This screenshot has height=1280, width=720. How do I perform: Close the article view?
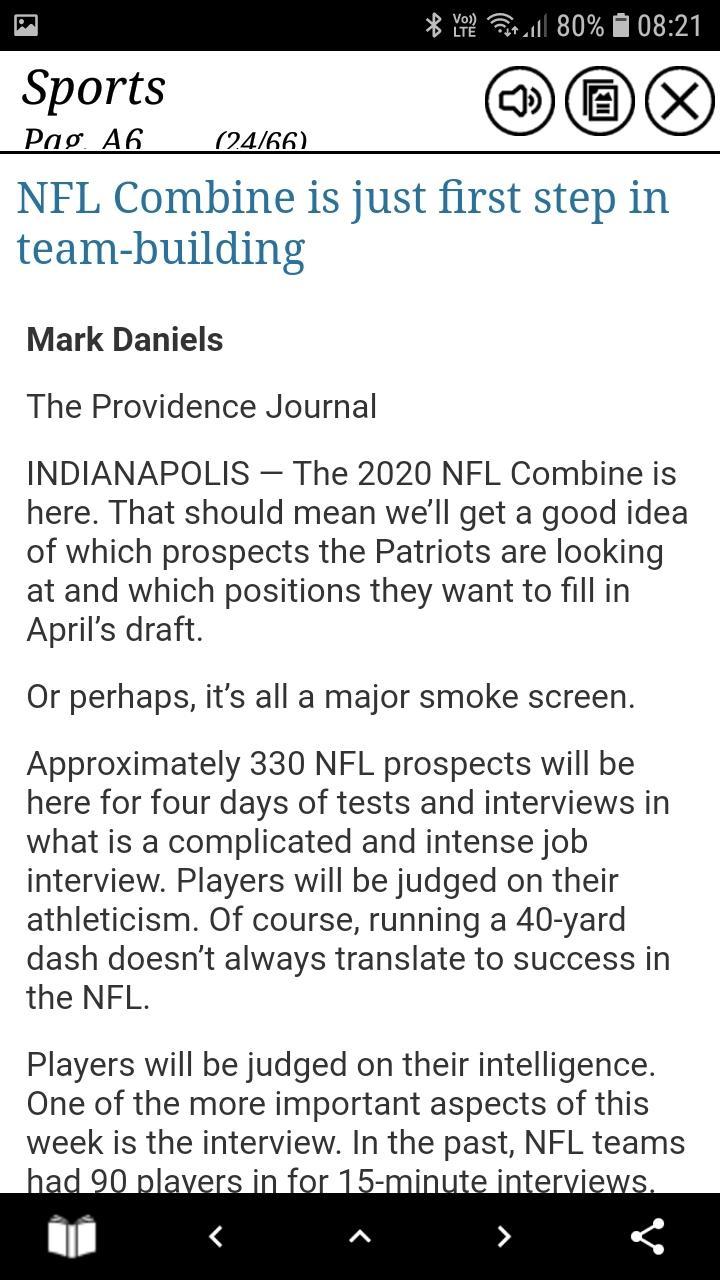click(679, 101)
